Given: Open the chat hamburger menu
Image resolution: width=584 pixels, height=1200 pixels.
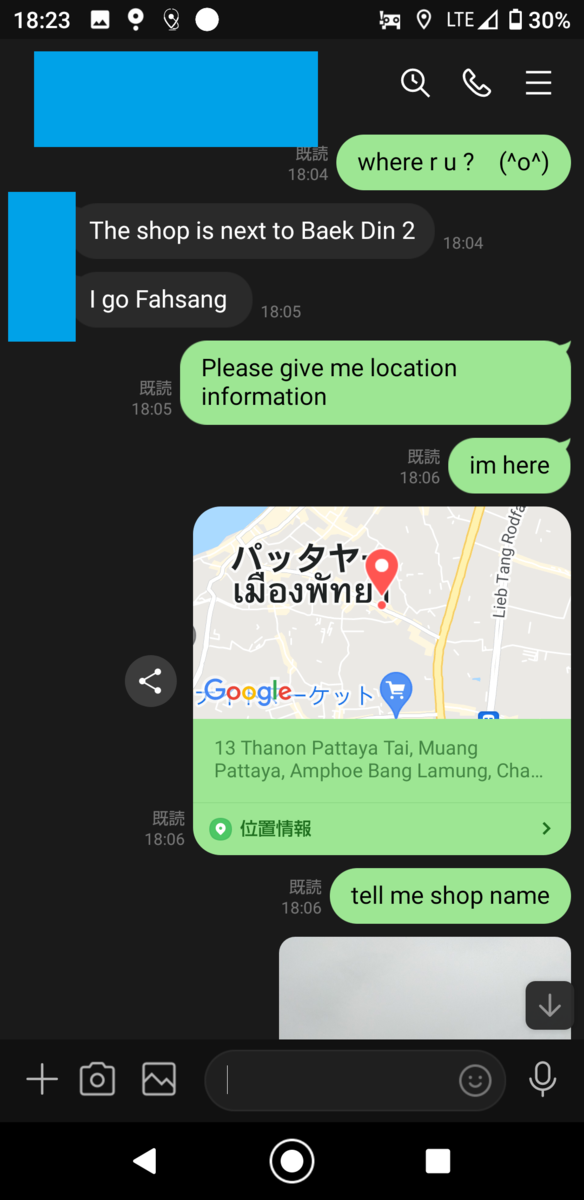Looking at the screenshot, I should coord(539,83).
